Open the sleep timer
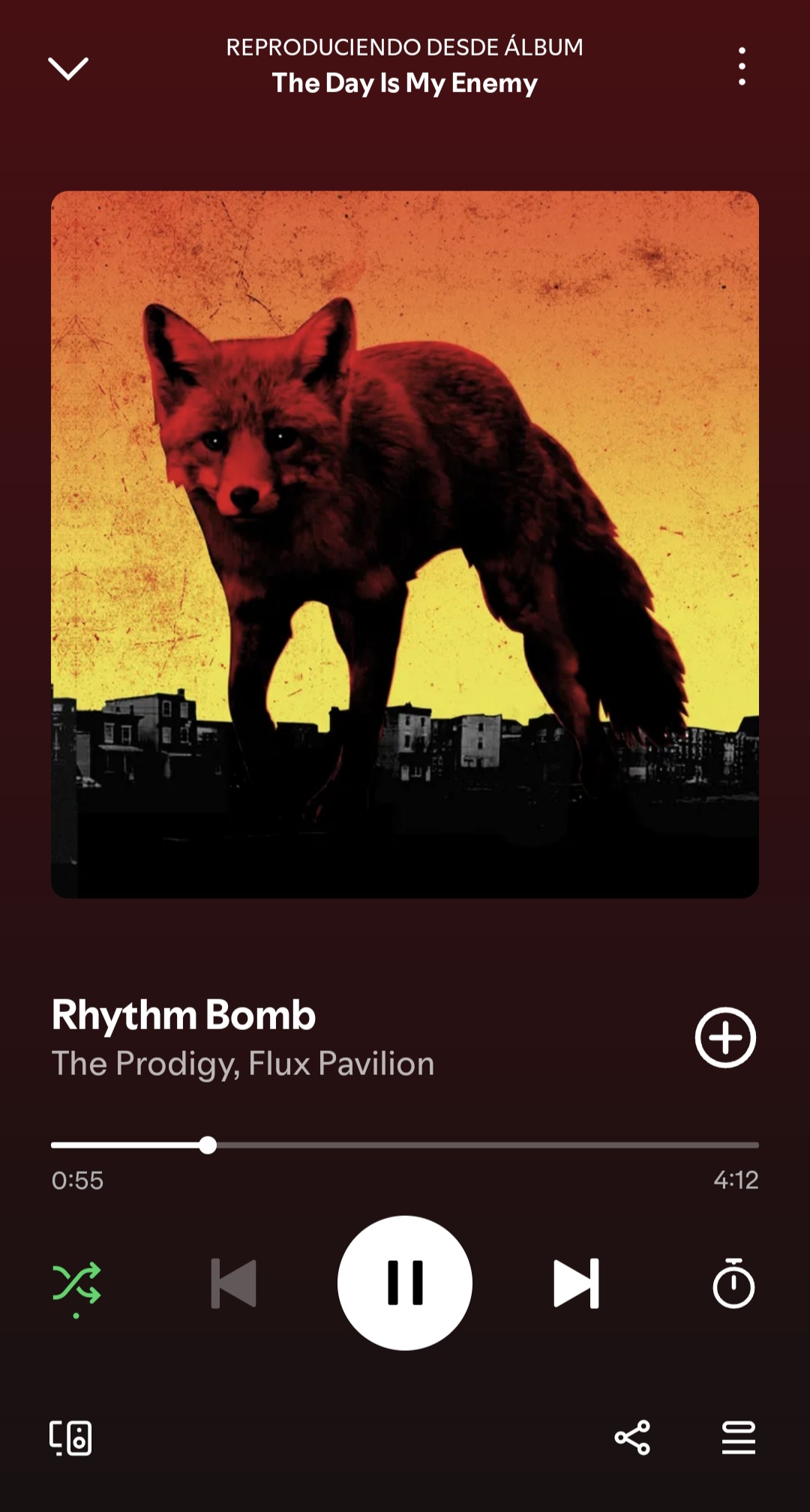The width and height of the screenshot is (810, 1512). (x=733, y=1283)
